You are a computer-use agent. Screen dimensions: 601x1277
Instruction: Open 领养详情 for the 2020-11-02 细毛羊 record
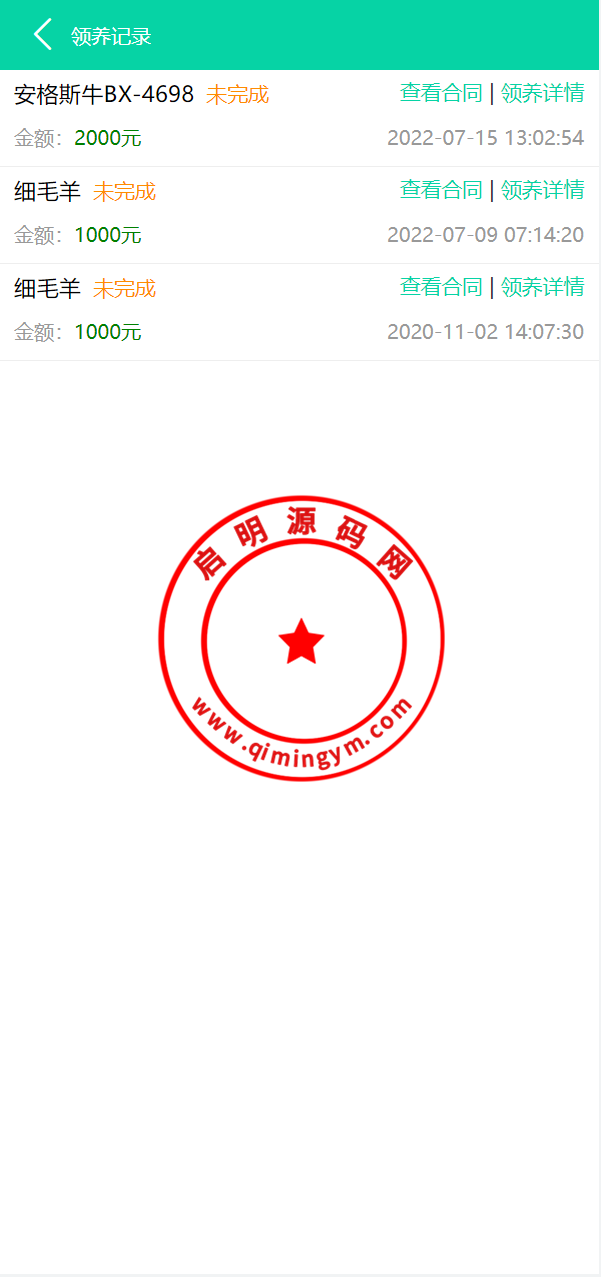tap(542, 287)
